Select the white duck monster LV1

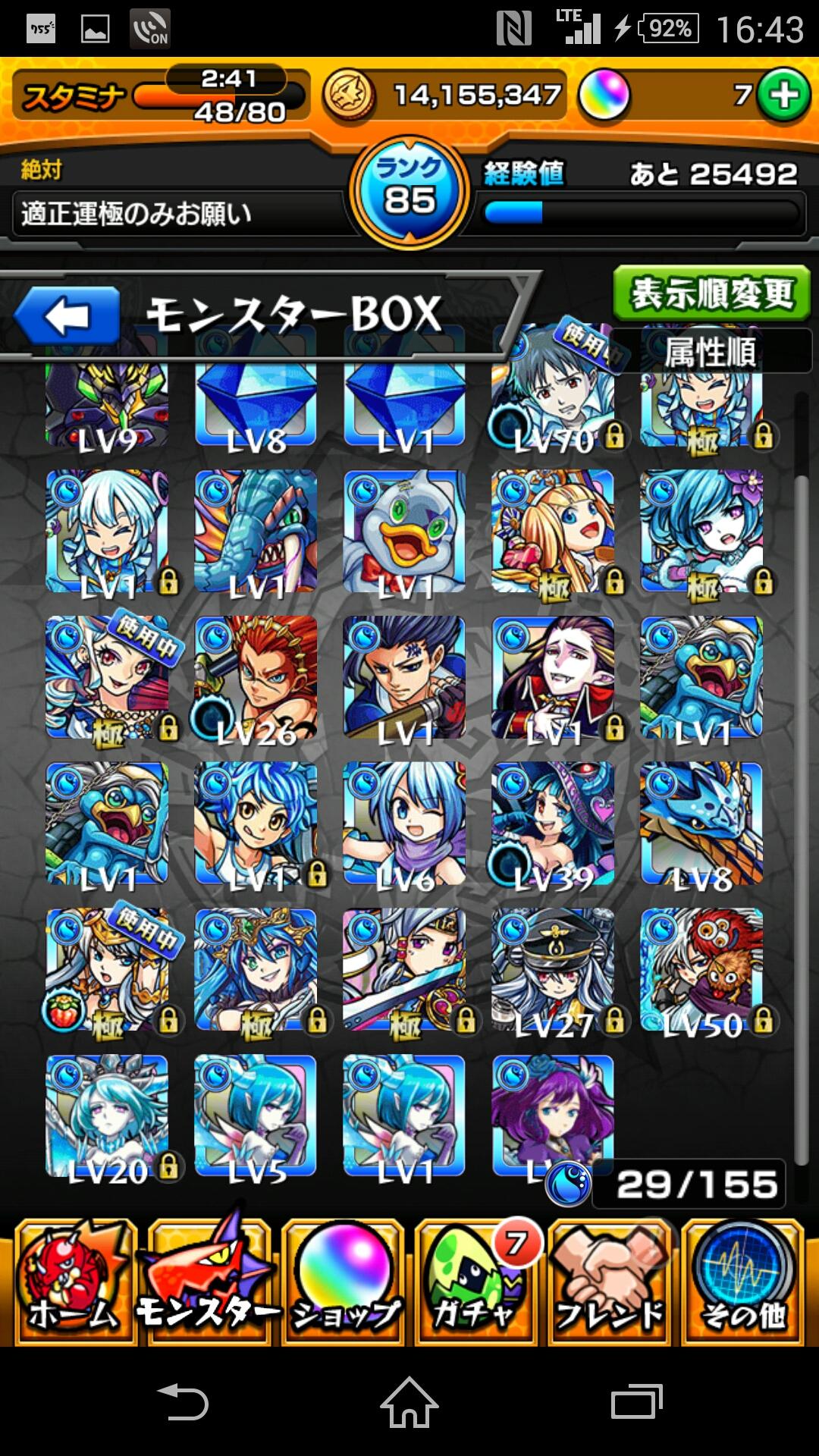(404, 531)
